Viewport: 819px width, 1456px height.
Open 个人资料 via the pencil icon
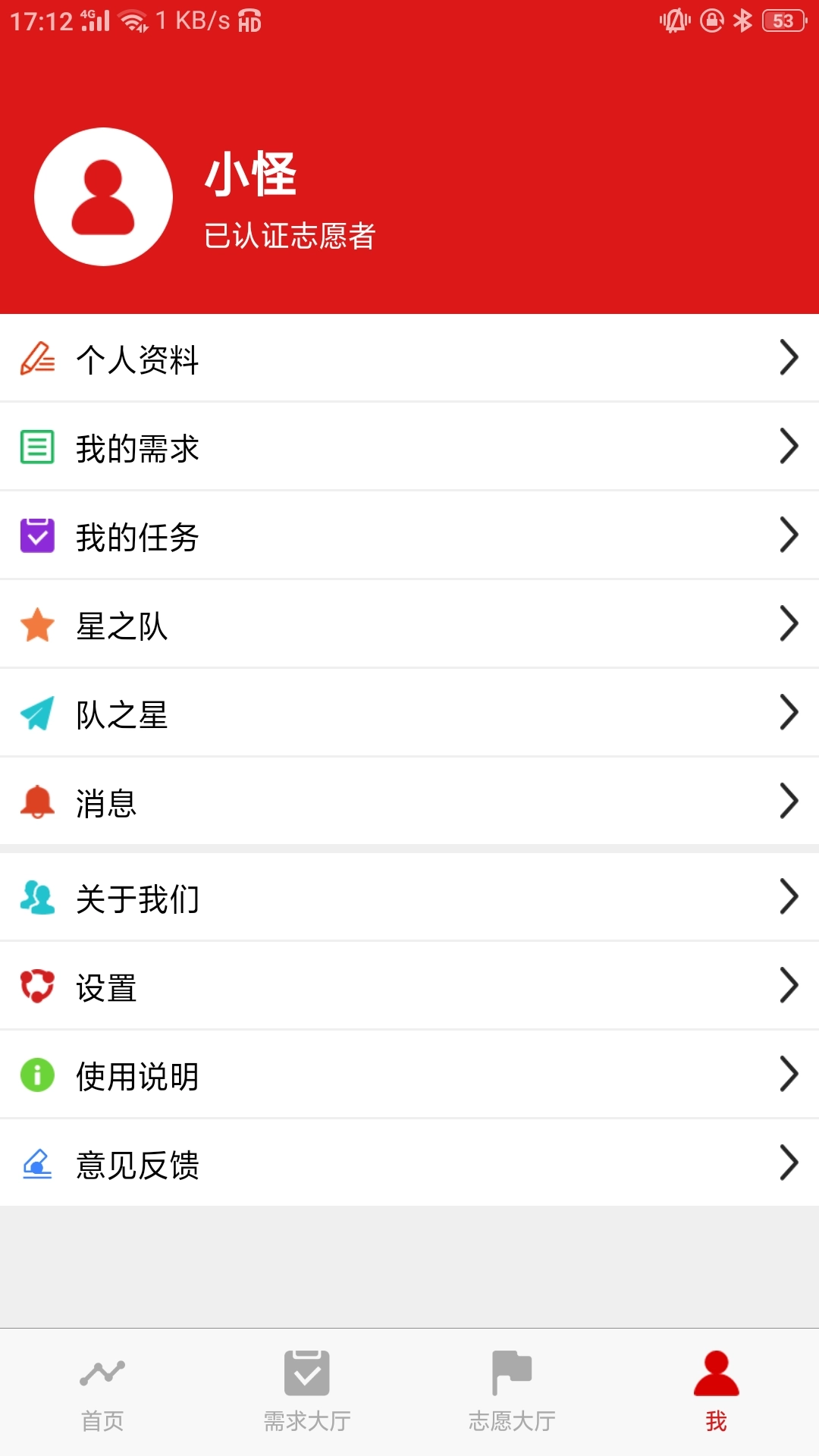point(37,360)
